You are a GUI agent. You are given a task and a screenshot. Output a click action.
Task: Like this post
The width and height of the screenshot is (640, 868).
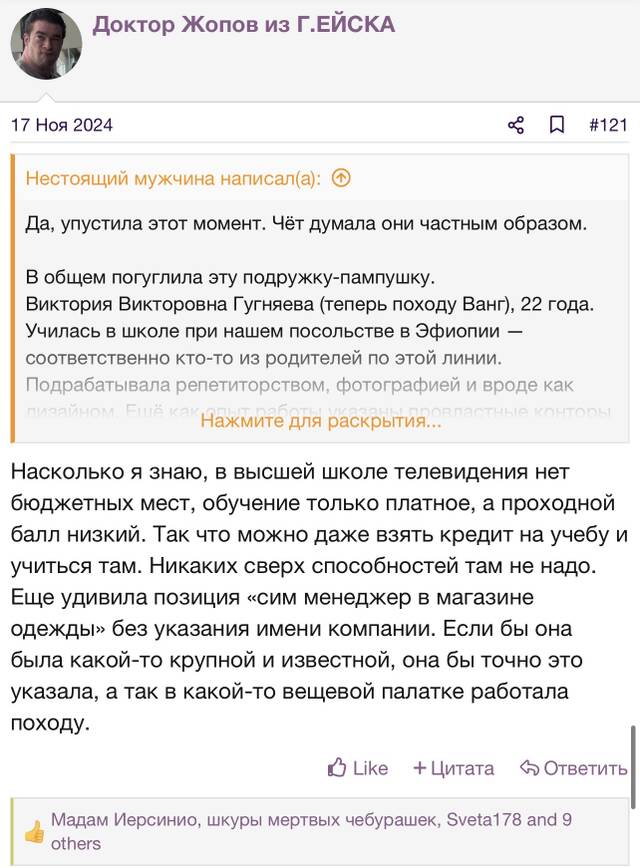point(358,768)
